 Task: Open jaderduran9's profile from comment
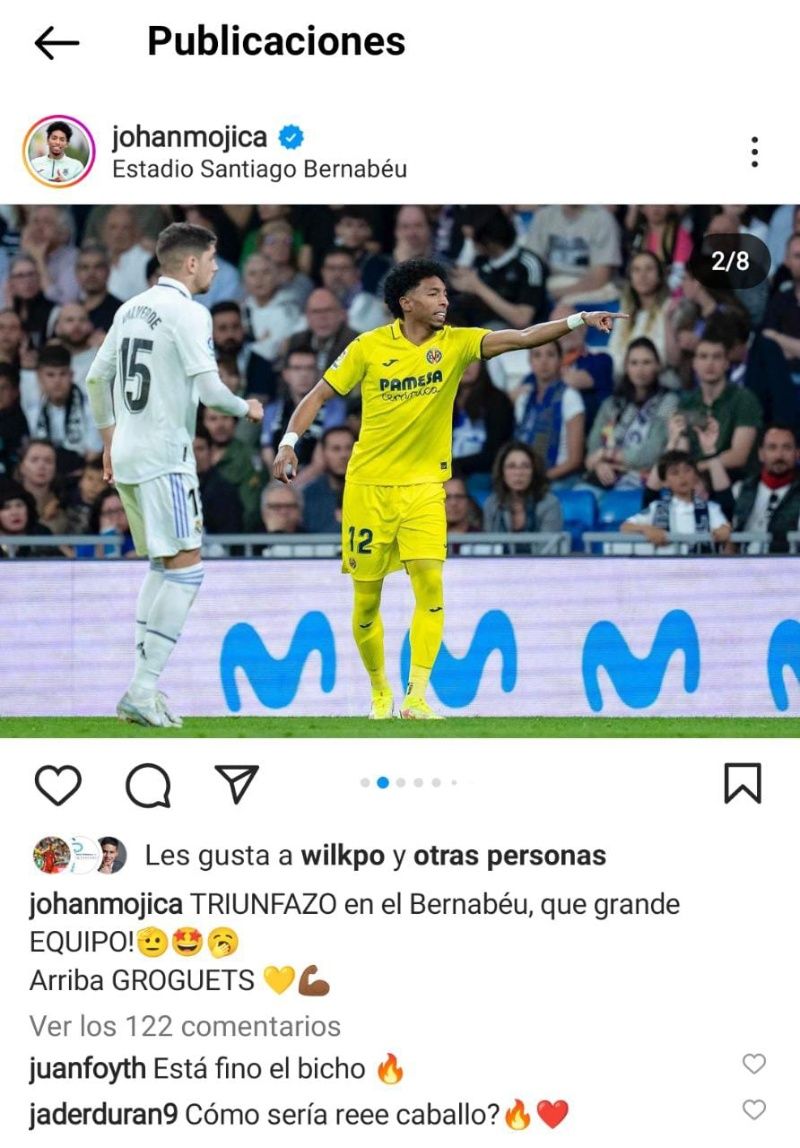(x=103, y=1113)
